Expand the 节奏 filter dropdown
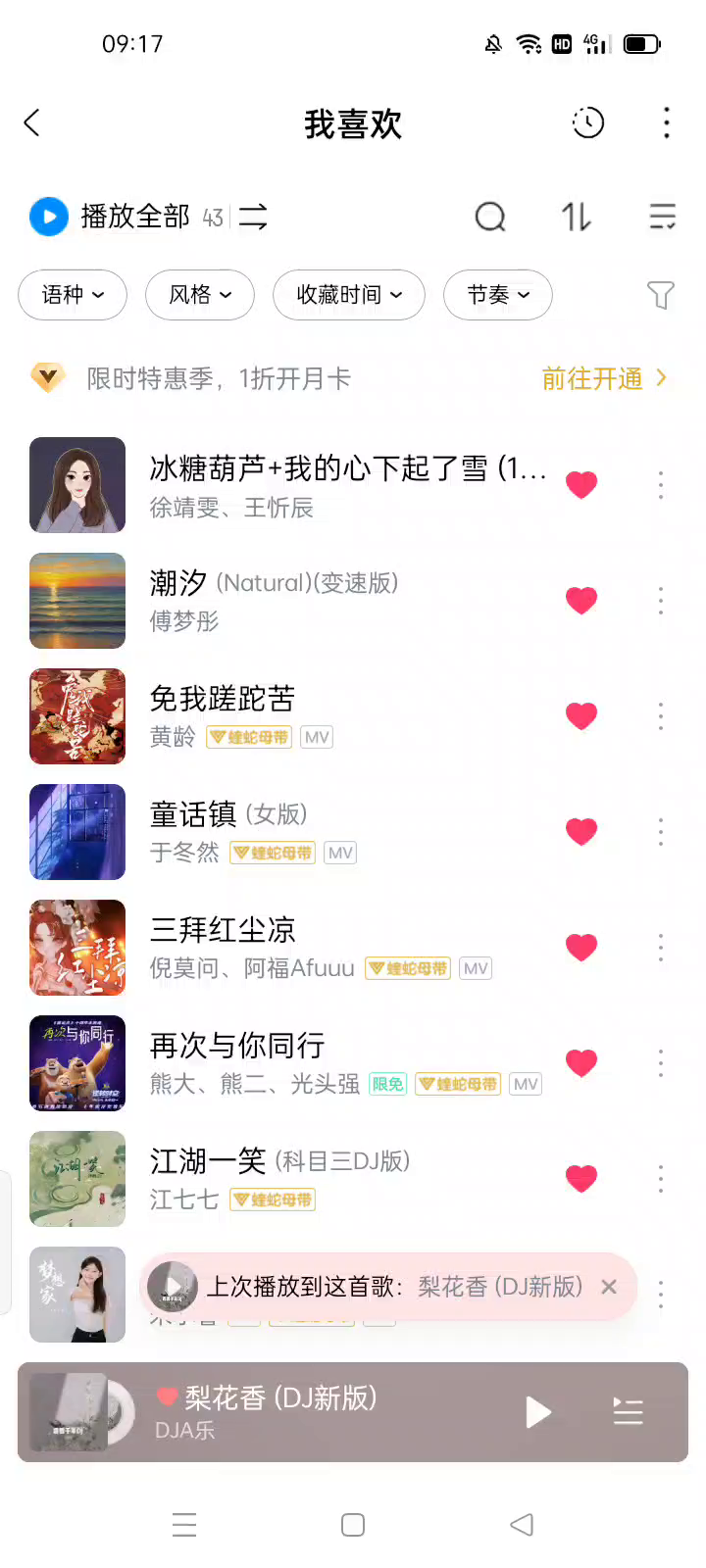The width and height of the screenshot is (706, 1568). [x=498, y=295]
